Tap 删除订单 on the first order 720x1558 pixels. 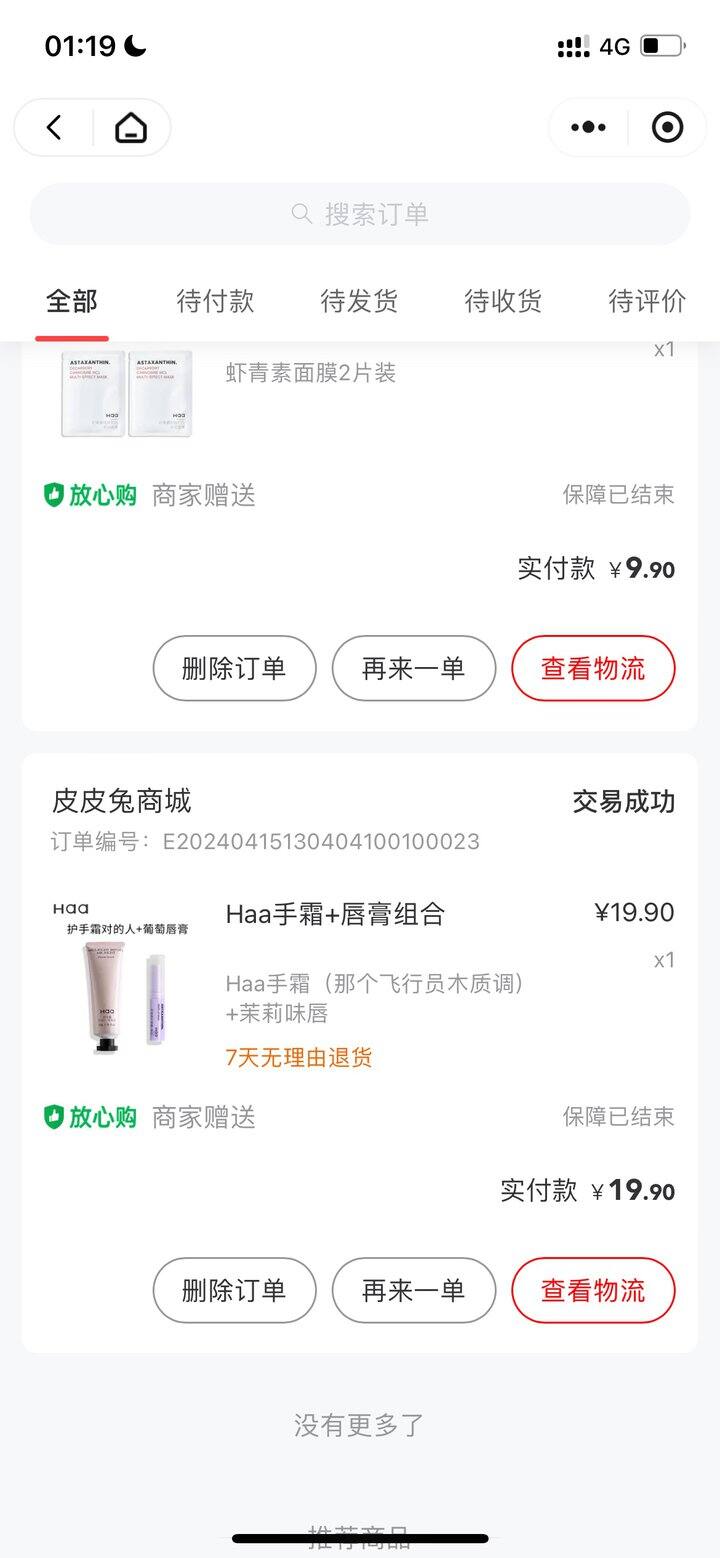point(234,668)
